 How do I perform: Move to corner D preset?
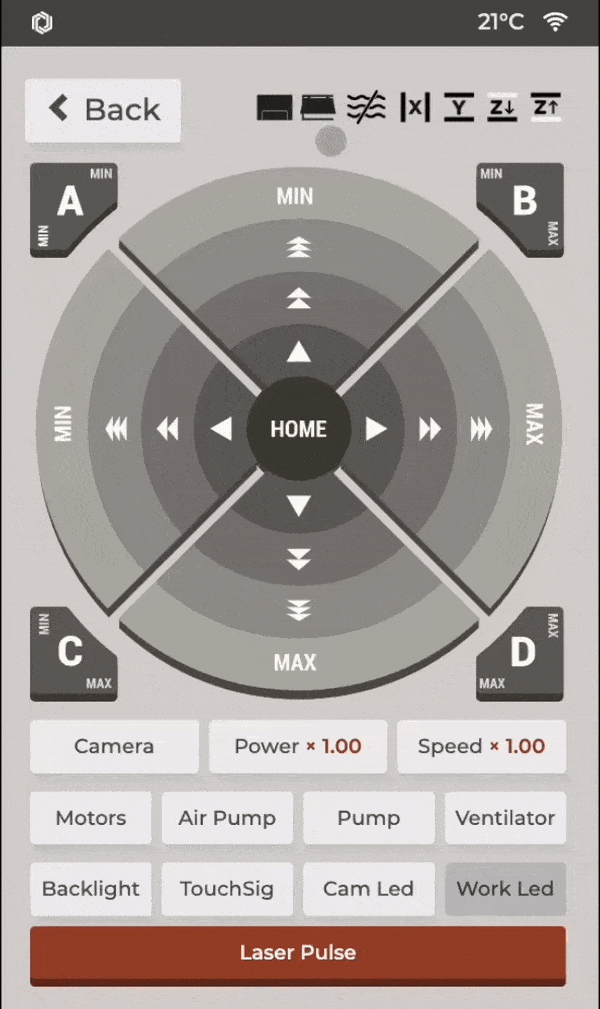523,653
